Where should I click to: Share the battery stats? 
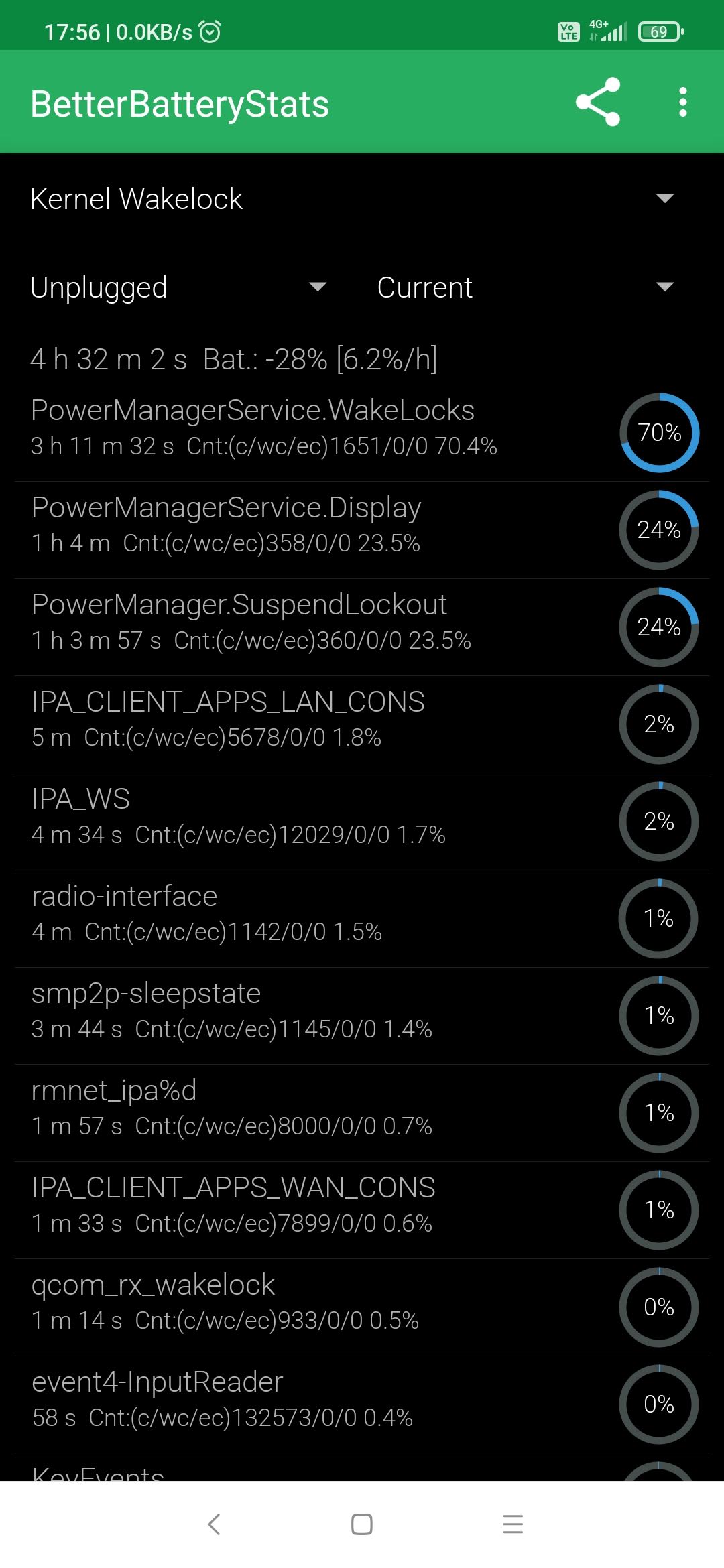pyautogui.click(x=597, y=102)
